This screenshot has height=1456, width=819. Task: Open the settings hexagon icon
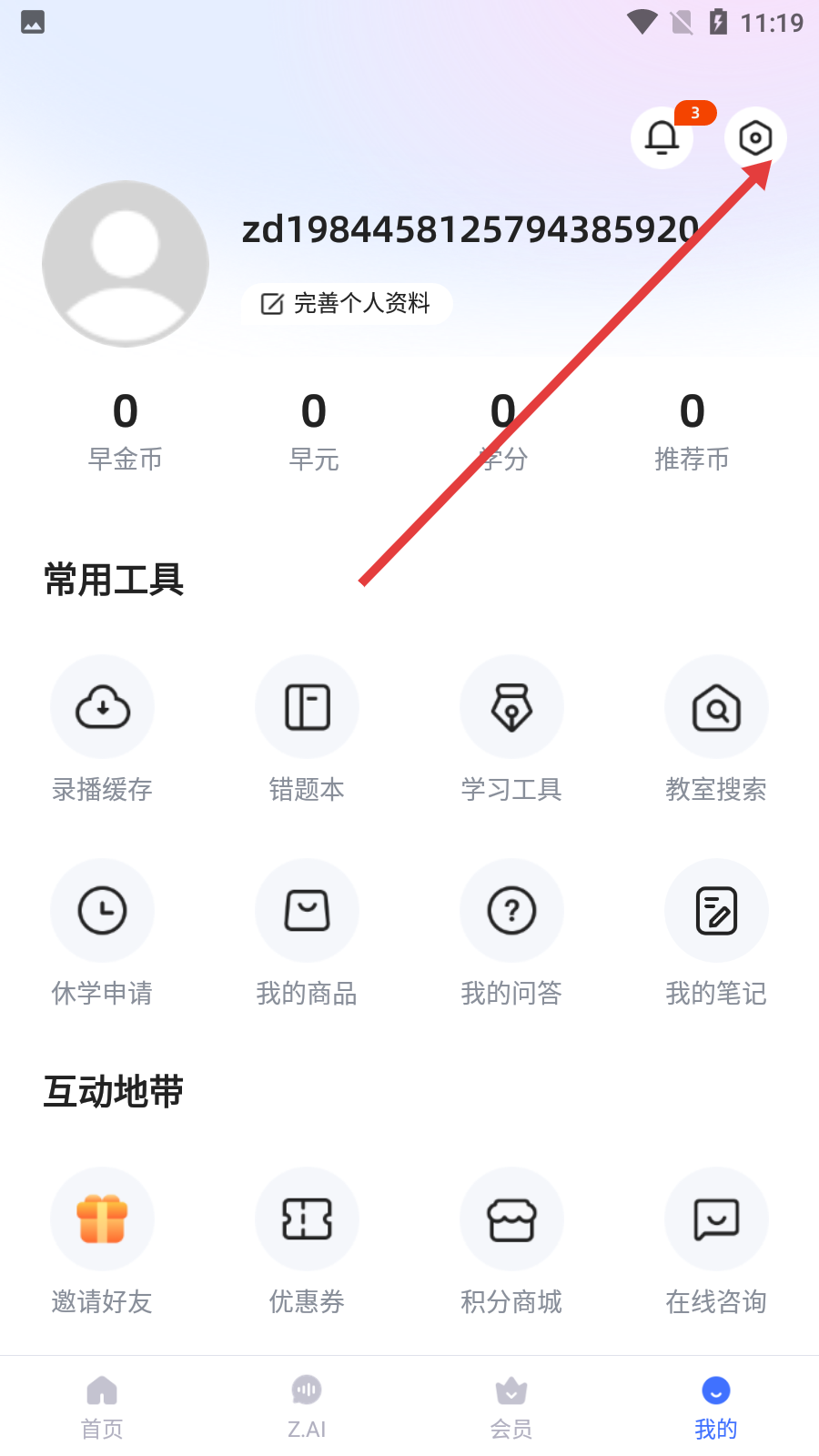point(755,138)
